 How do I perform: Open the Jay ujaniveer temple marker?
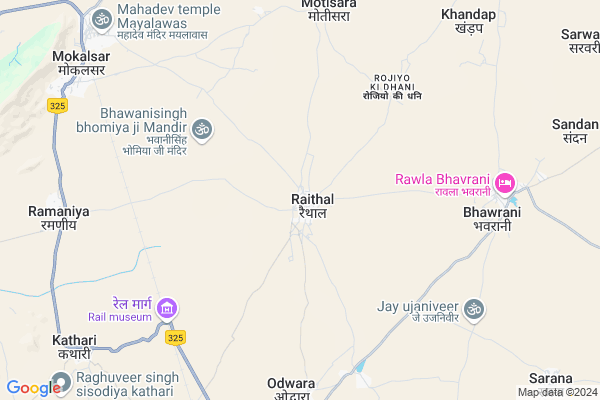(x=477, y=308)
